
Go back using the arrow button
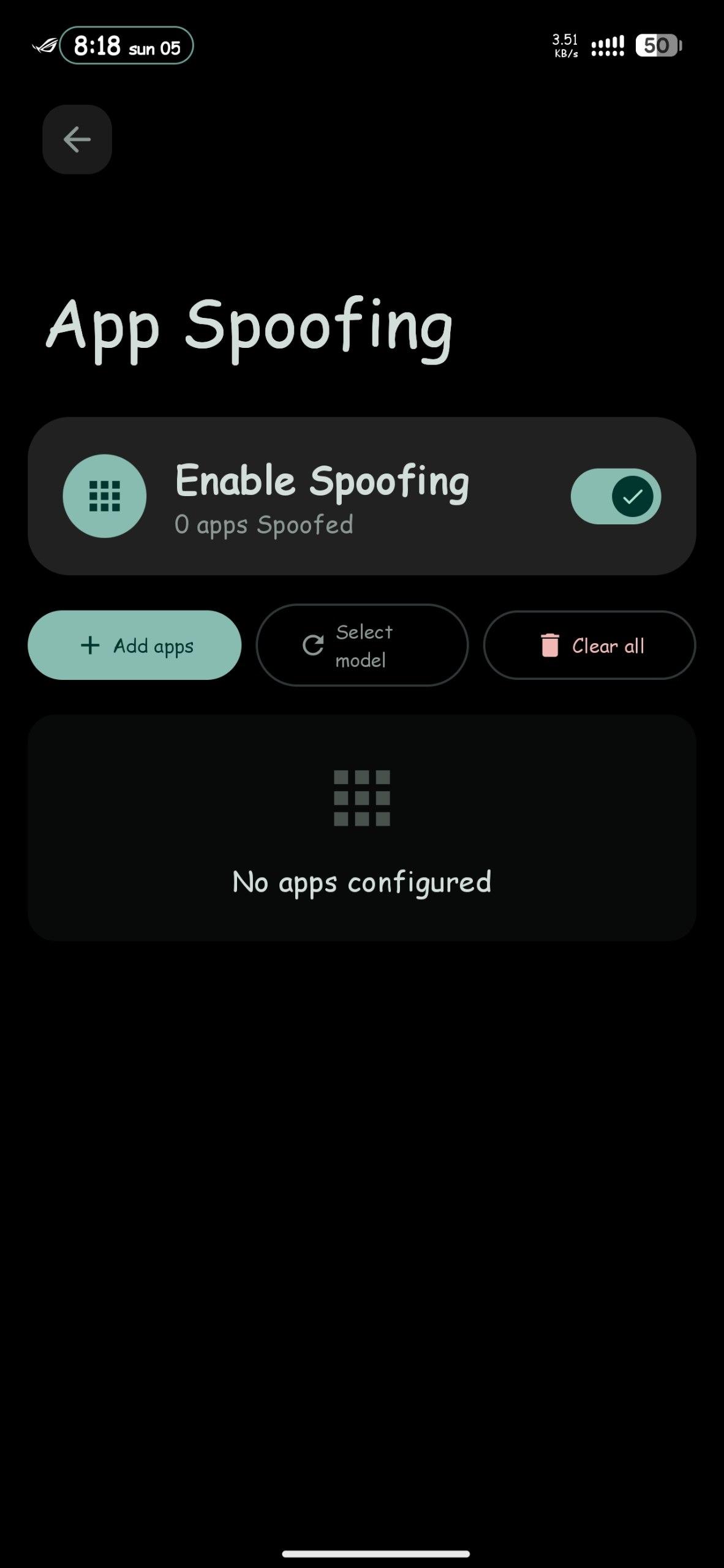pos(77,140)
